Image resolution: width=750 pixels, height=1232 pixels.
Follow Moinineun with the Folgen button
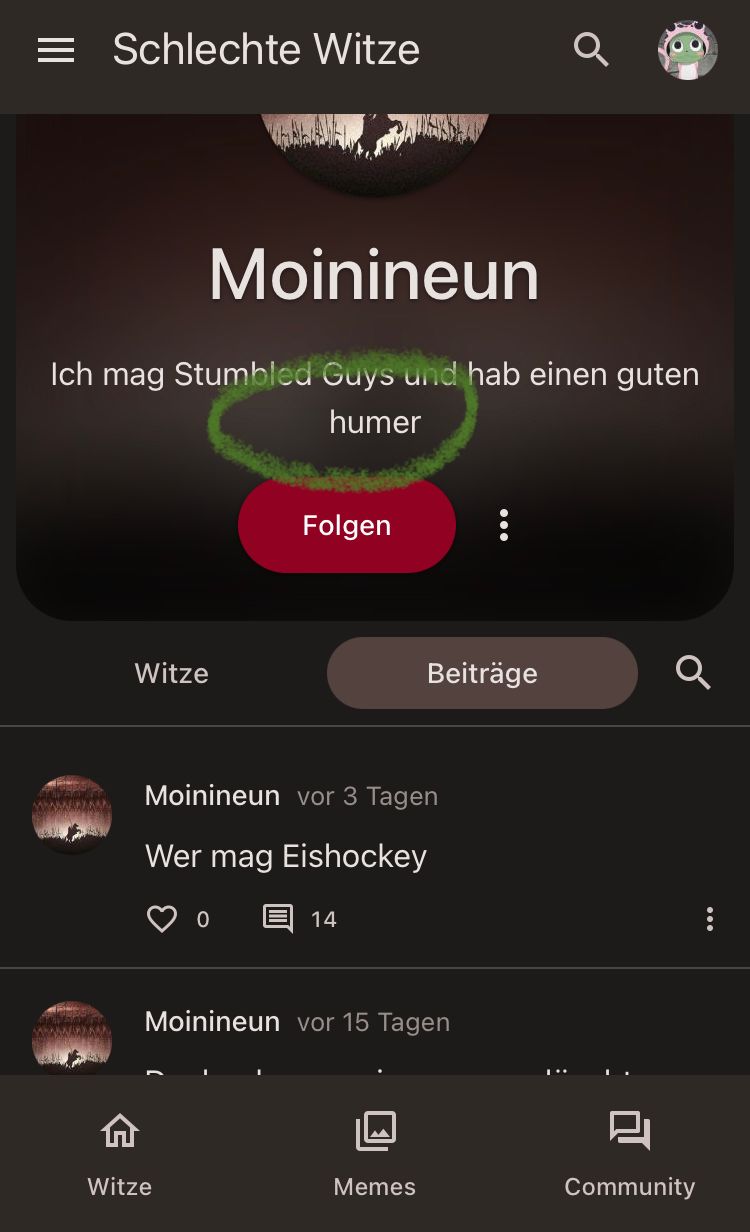point(346,526)
